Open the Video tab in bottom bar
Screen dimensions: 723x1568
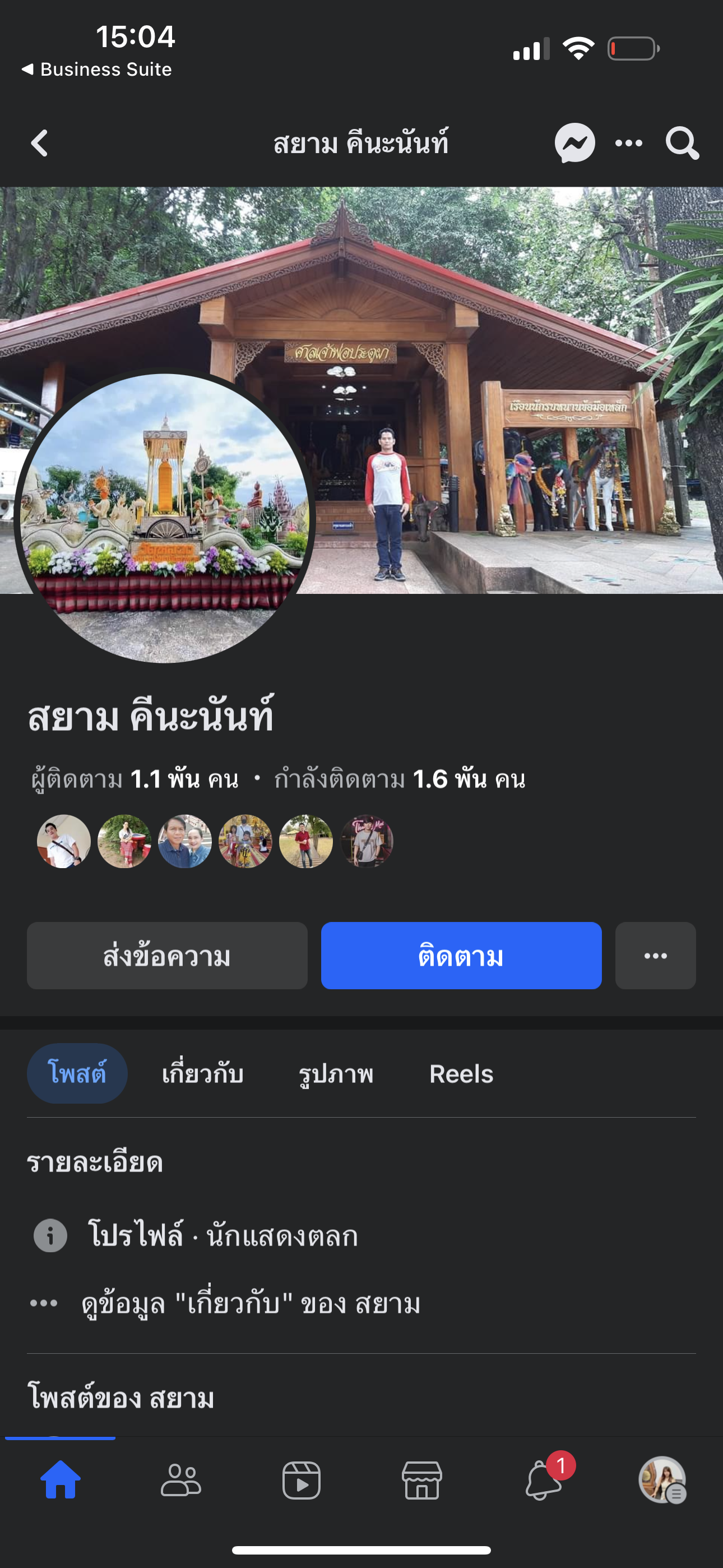[302, 1481]
